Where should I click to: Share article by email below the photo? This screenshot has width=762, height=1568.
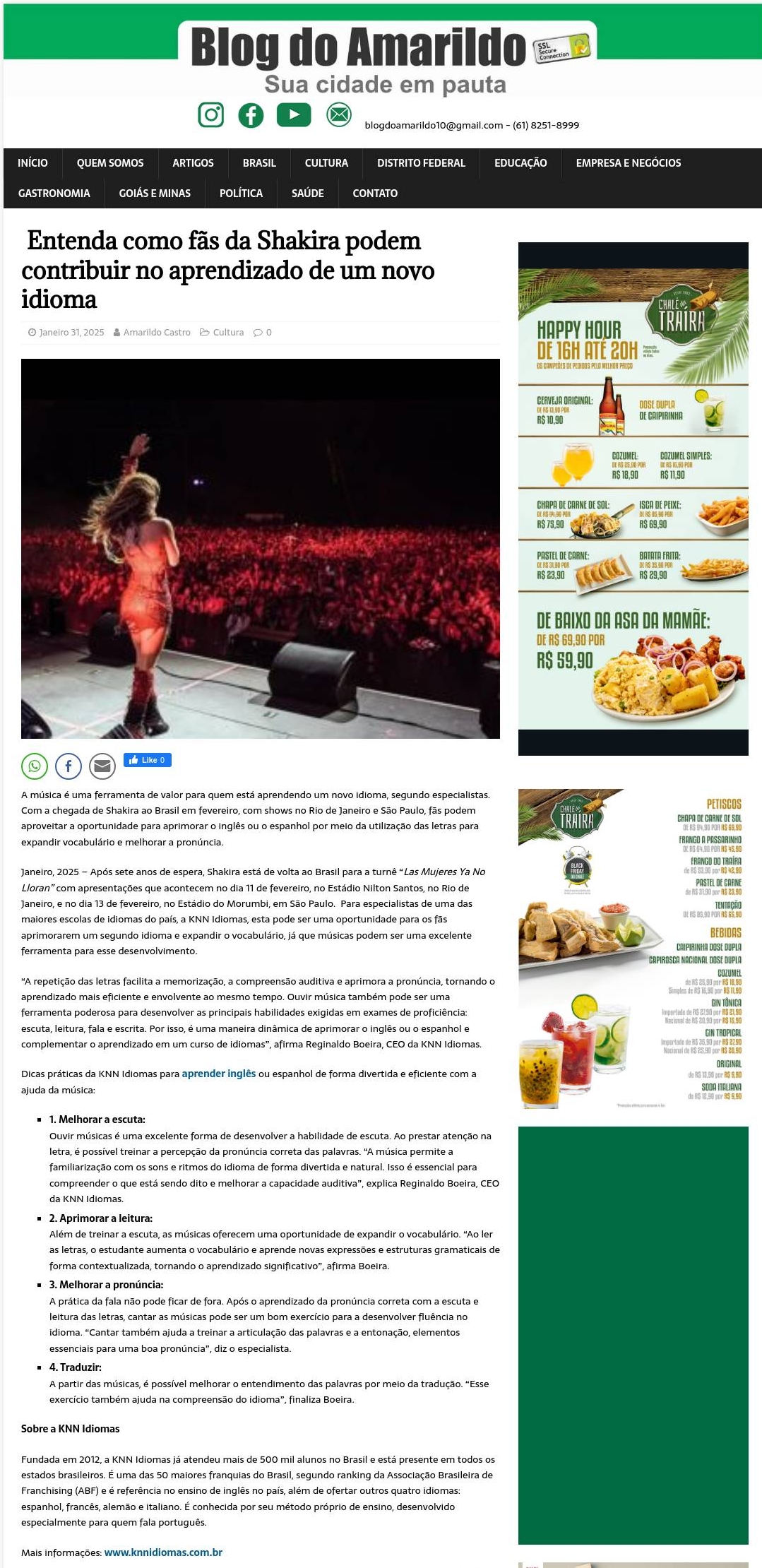(102, 766)
